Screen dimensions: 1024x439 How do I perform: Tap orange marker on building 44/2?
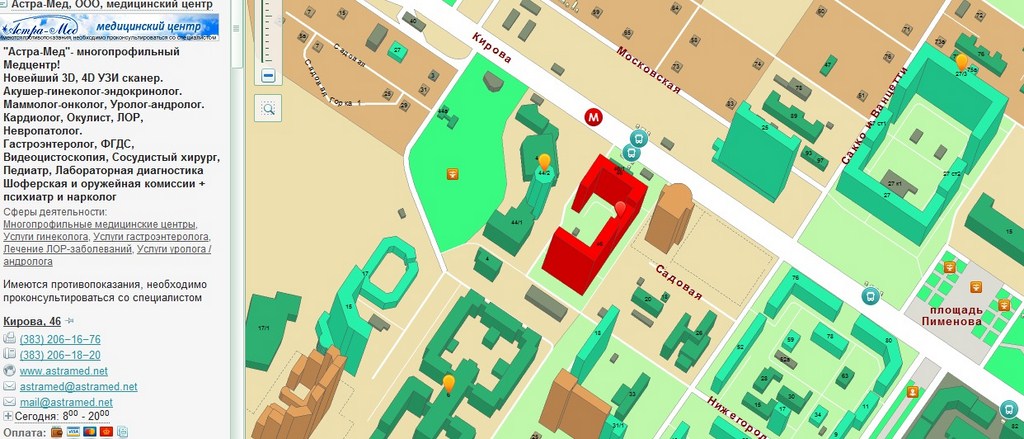[544, 161]
